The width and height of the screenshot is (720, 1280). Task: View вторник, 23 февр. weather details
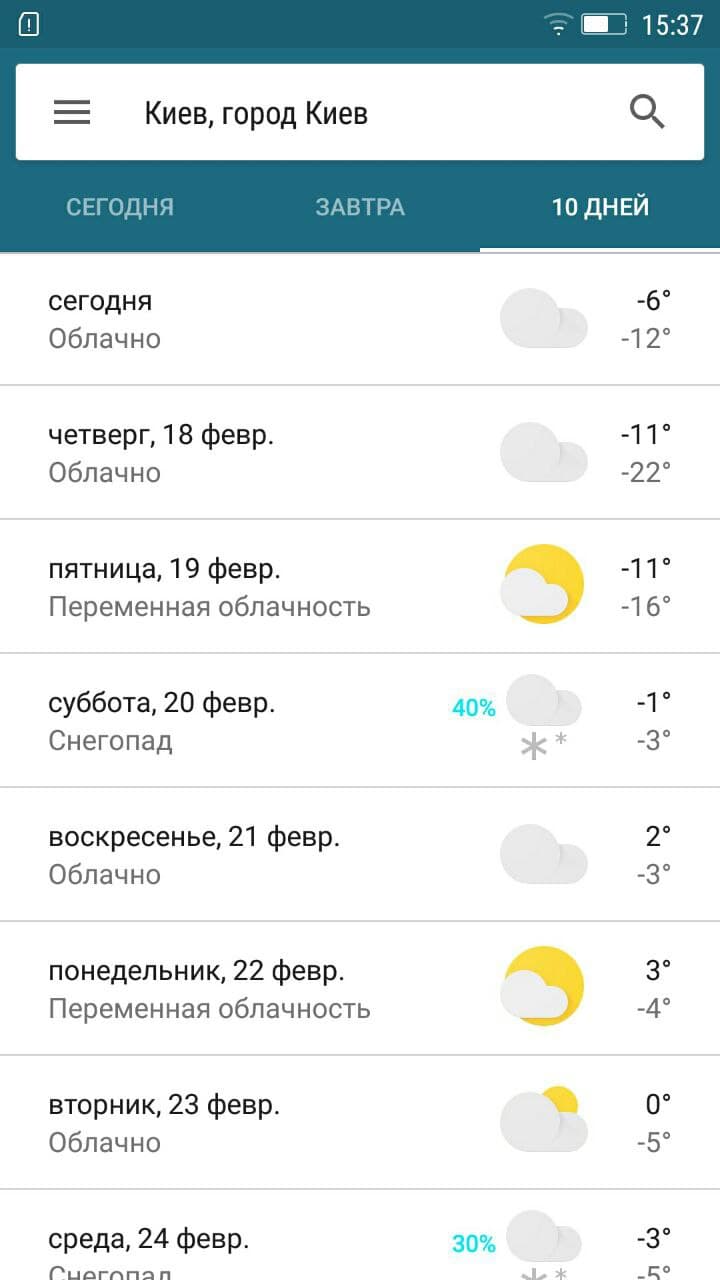(360, 1123)
